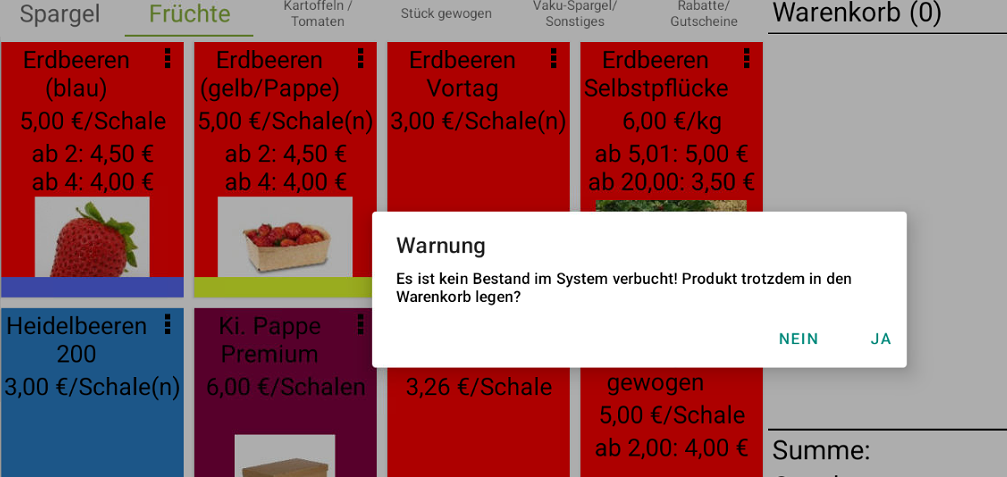The height and width of the screenshot is (477, 1007).
Task: Open options menu on Erdbeeren (gelb/Pappe)
Action: tap(360, 59)
